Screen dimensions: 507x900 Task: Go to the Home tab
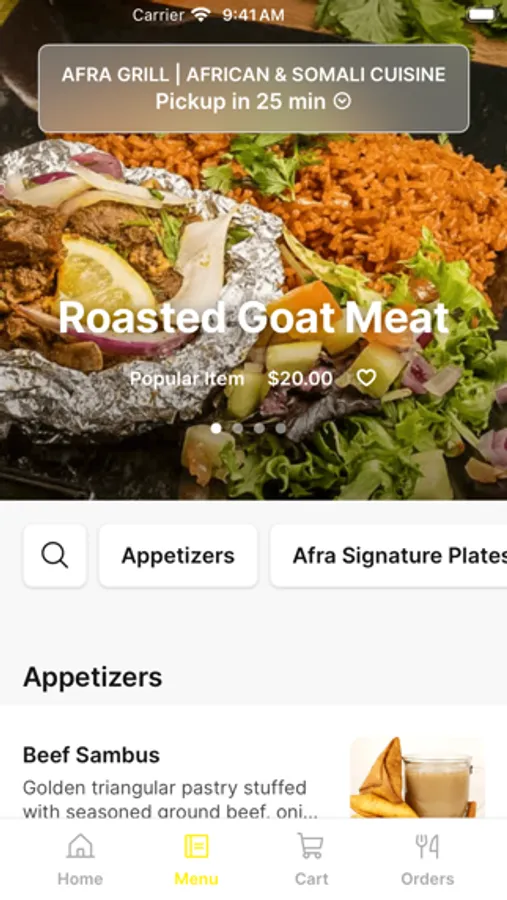(x=80, y=860)
